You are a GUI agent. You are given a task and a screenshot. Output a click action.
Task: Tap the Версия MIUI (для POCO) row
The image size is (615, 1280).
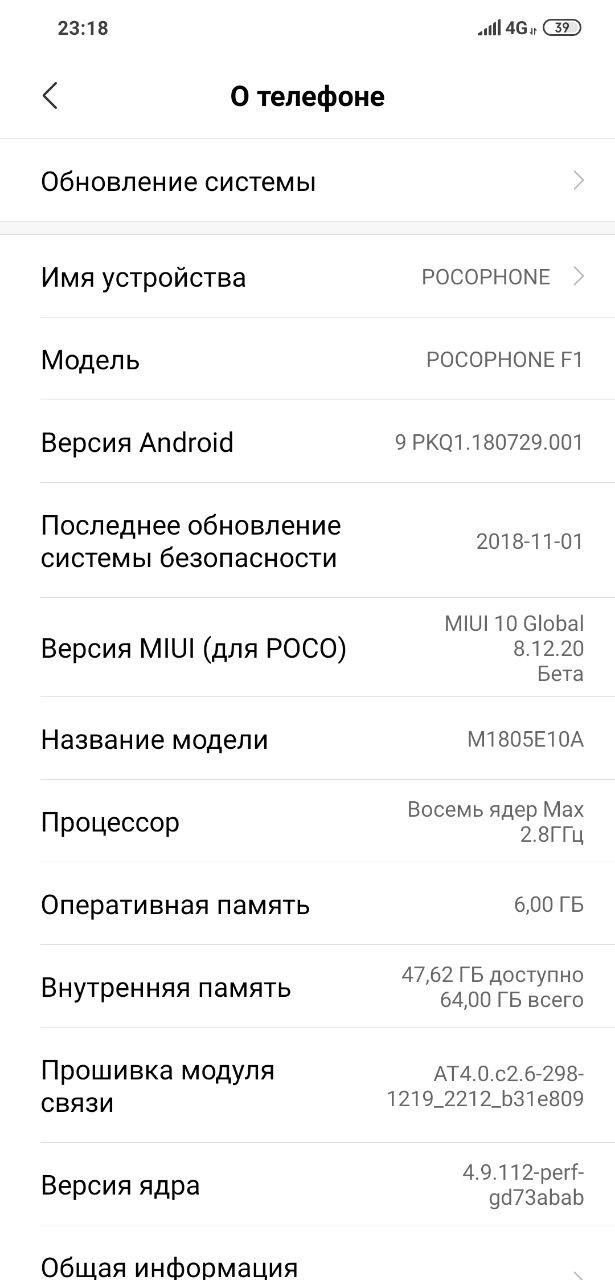coord(307,648)
